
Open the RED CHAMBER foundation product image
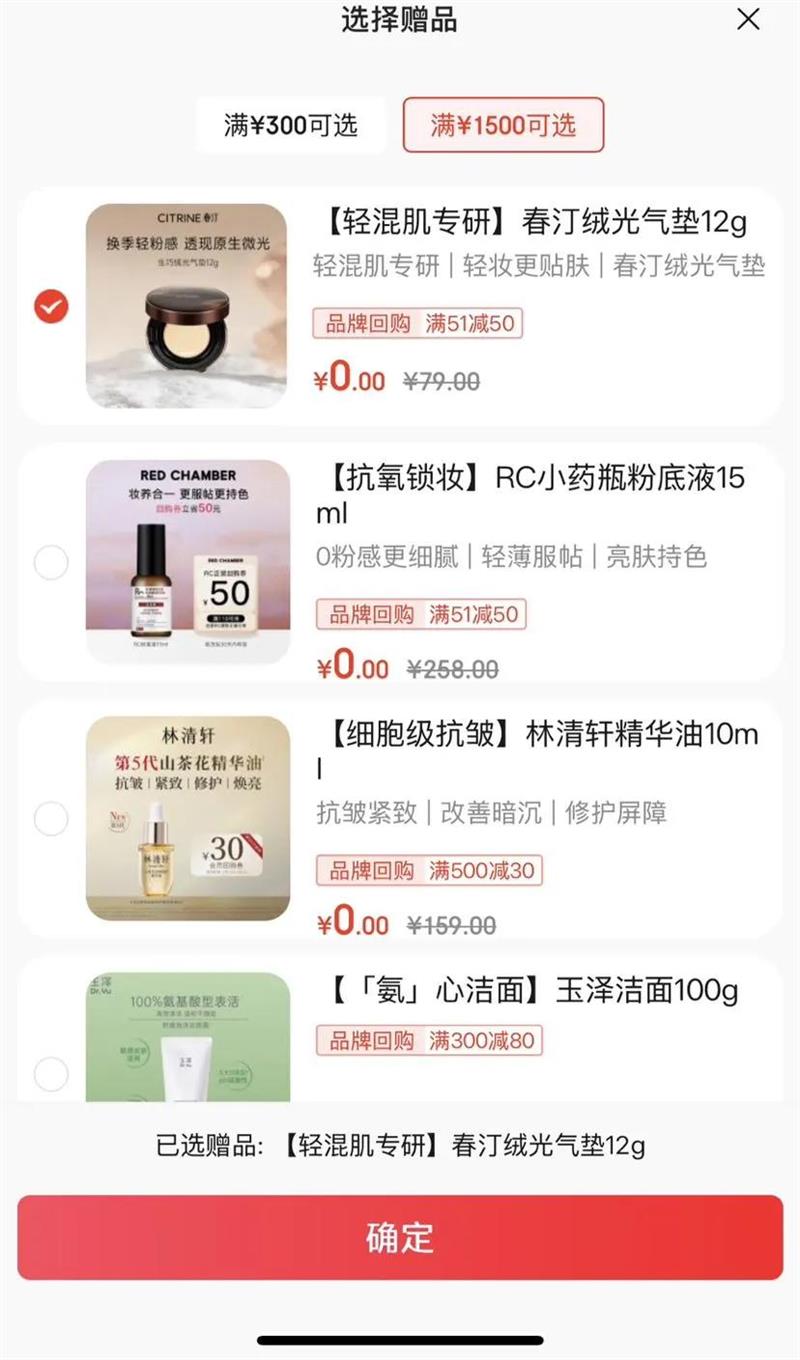pyautogui.click(x=188, y=562)
